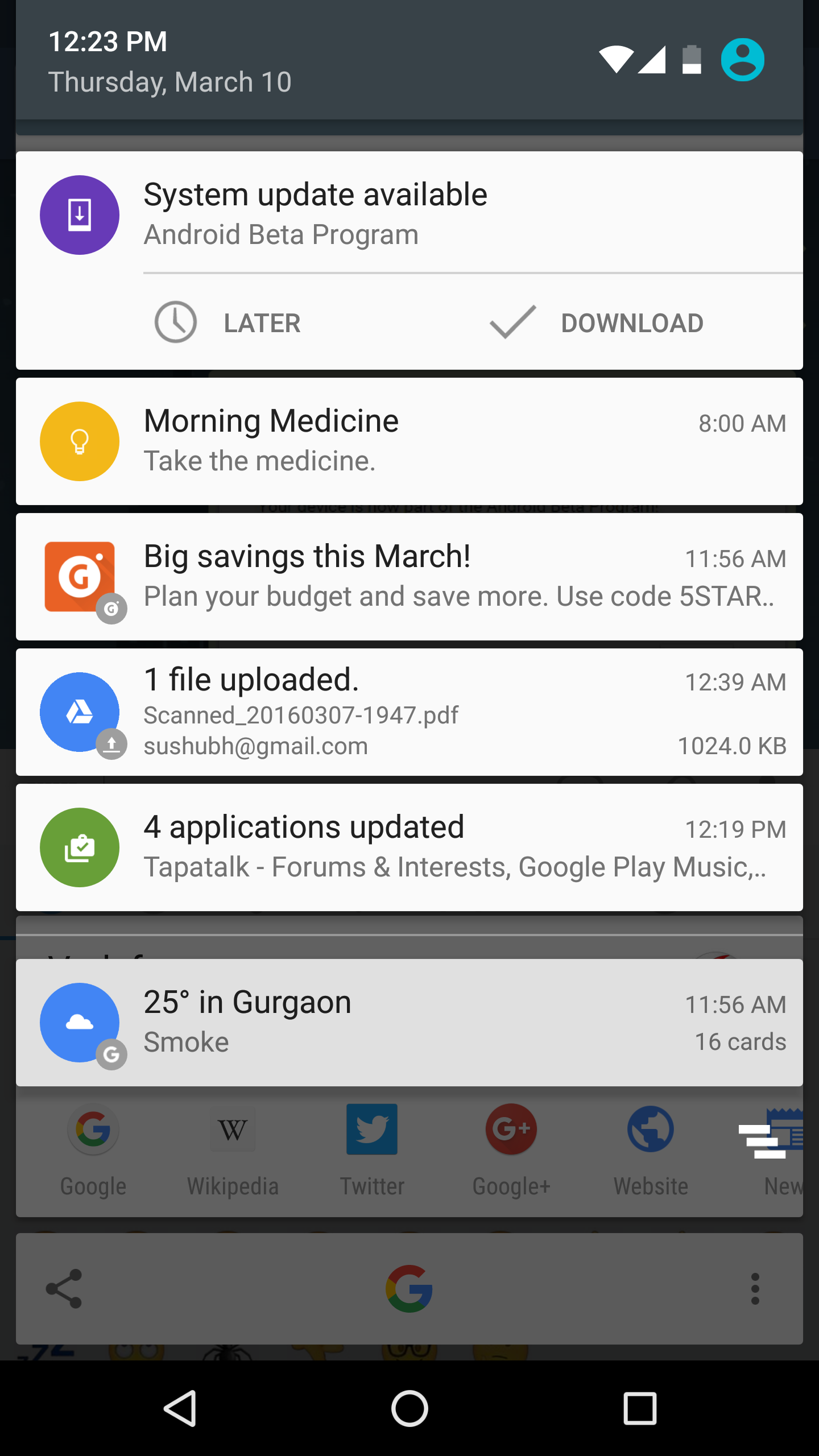Image resolution: width=819 pixels, height=1456 pixels.
Task: Download the system update
Action: (597, 322)
